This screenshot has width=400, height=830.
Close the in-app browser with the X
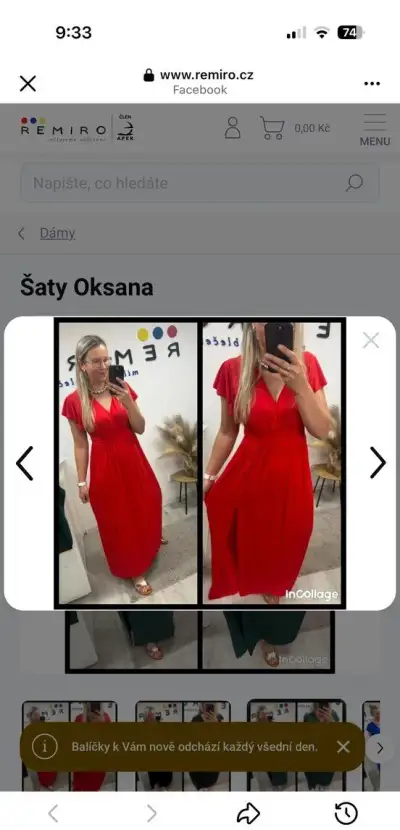click(x=28, y=83)
